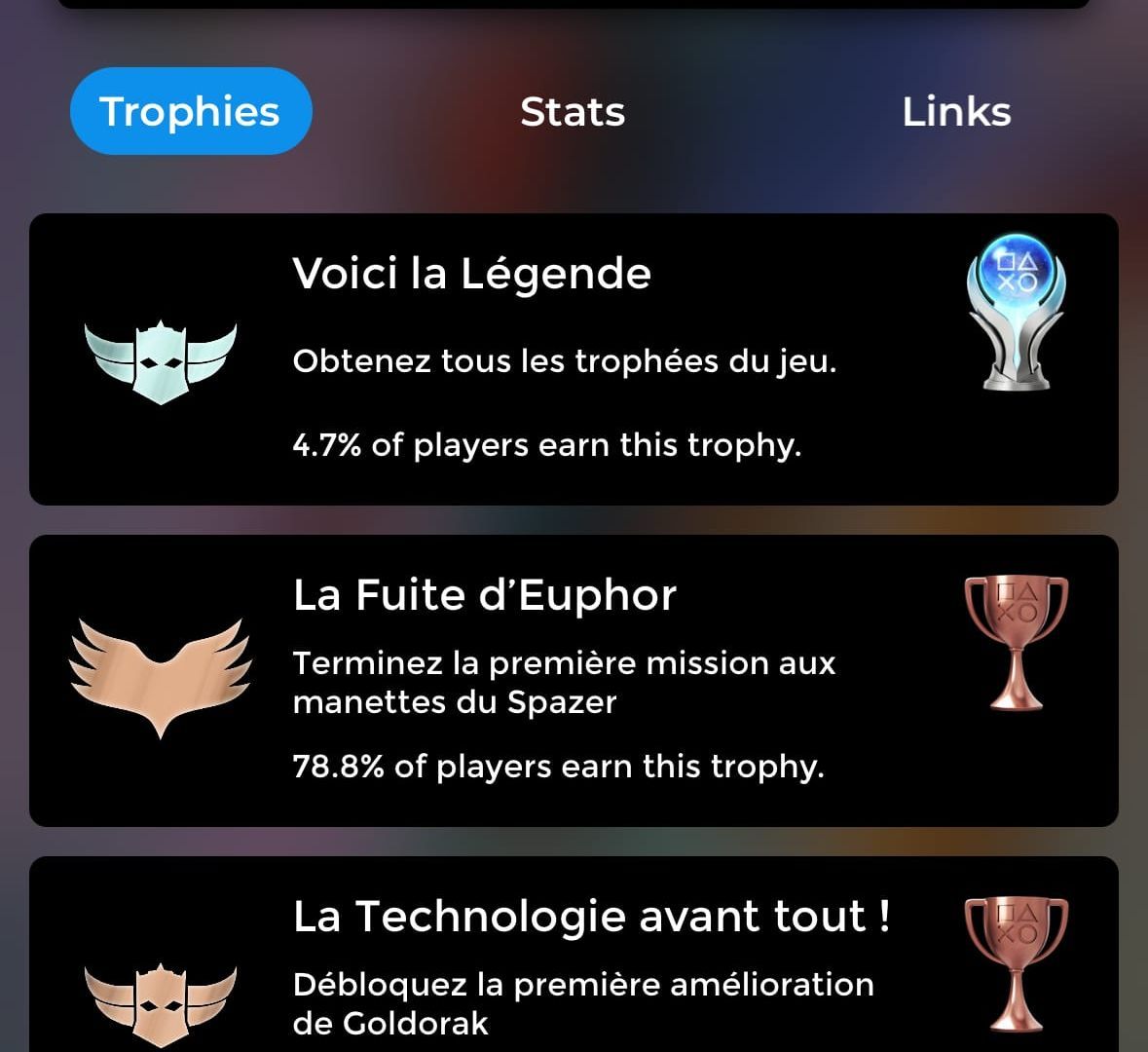Select the Trophies tab
1148x1052 pixels.
tap(191, 111)
